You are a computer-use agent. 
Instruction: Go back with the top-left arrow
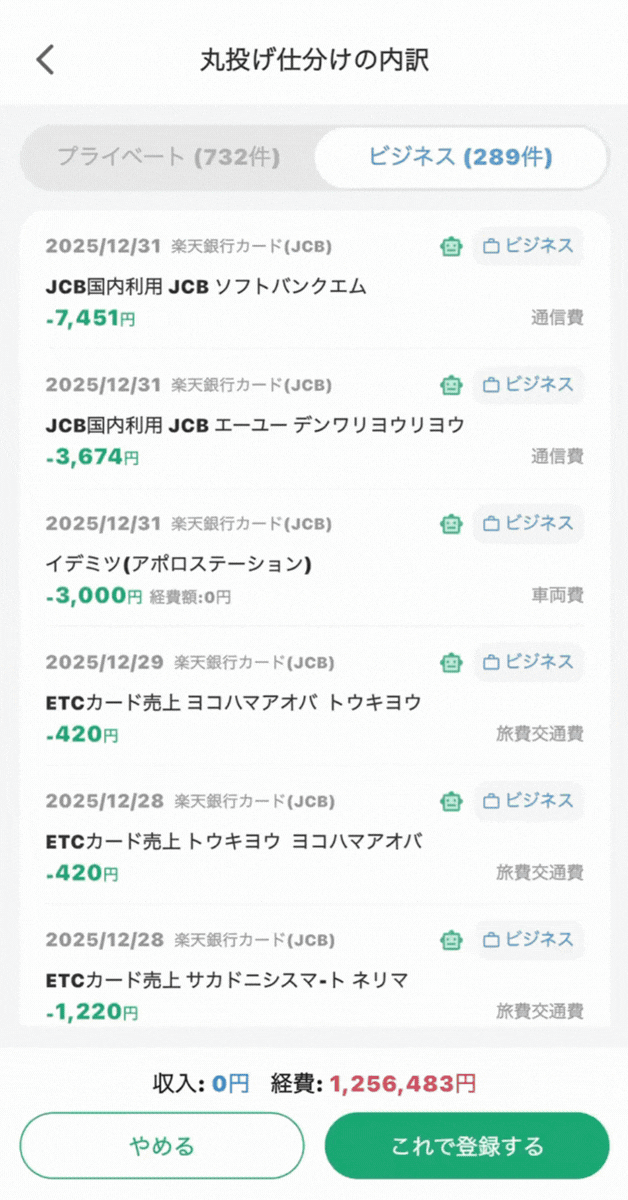[45, 59]
